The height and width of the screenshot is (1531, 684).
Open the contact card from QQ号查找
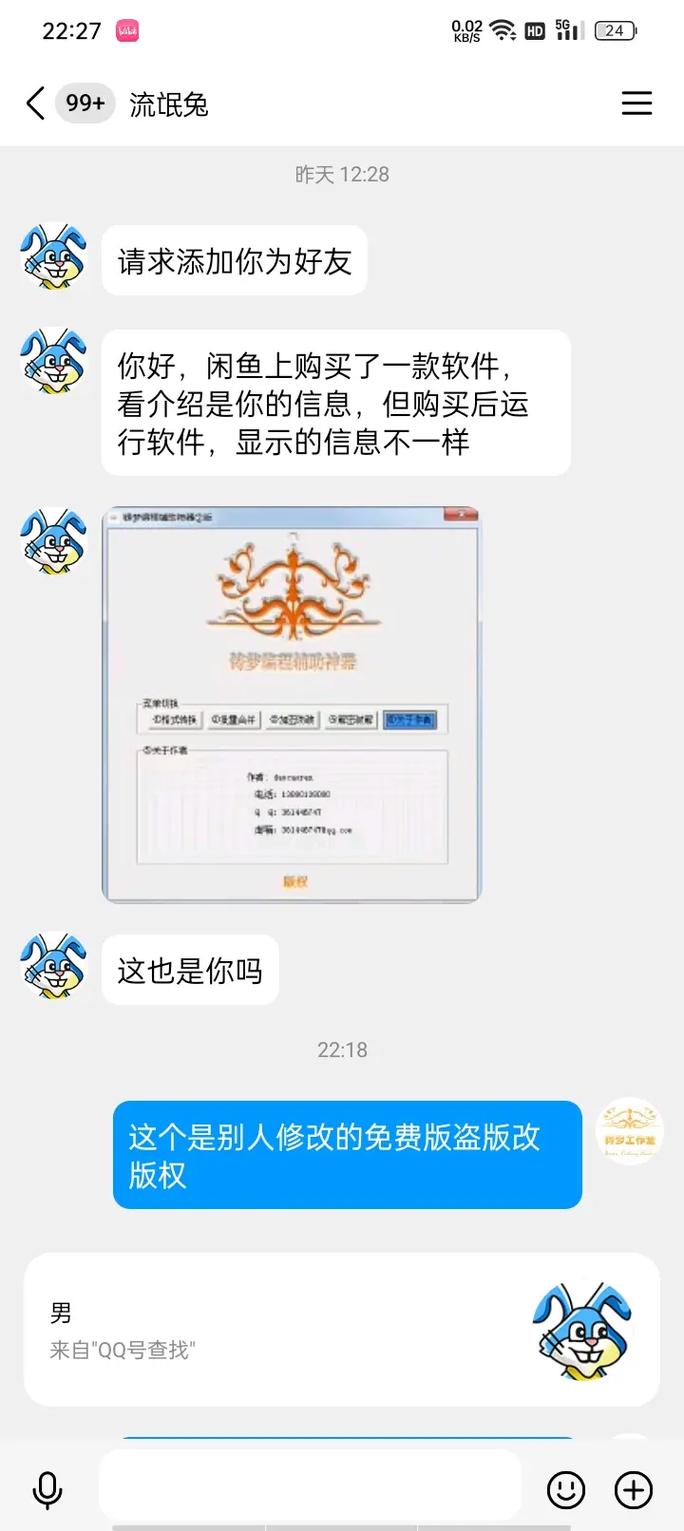(x=341, y=1330)
